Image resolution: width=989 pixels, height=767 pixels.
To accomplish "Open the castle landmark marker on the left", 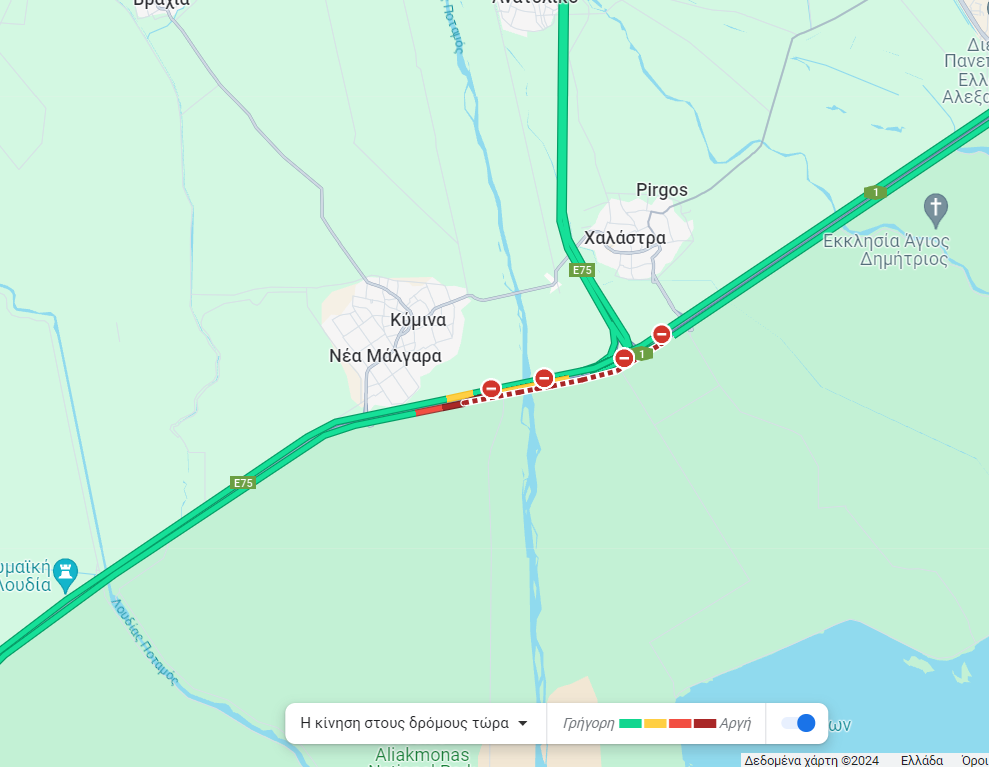I will 66,572.
